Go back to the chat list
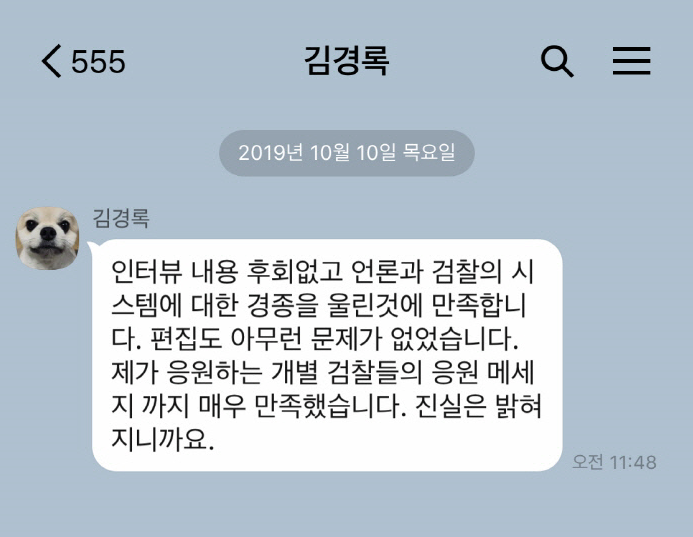 (52, 62)
